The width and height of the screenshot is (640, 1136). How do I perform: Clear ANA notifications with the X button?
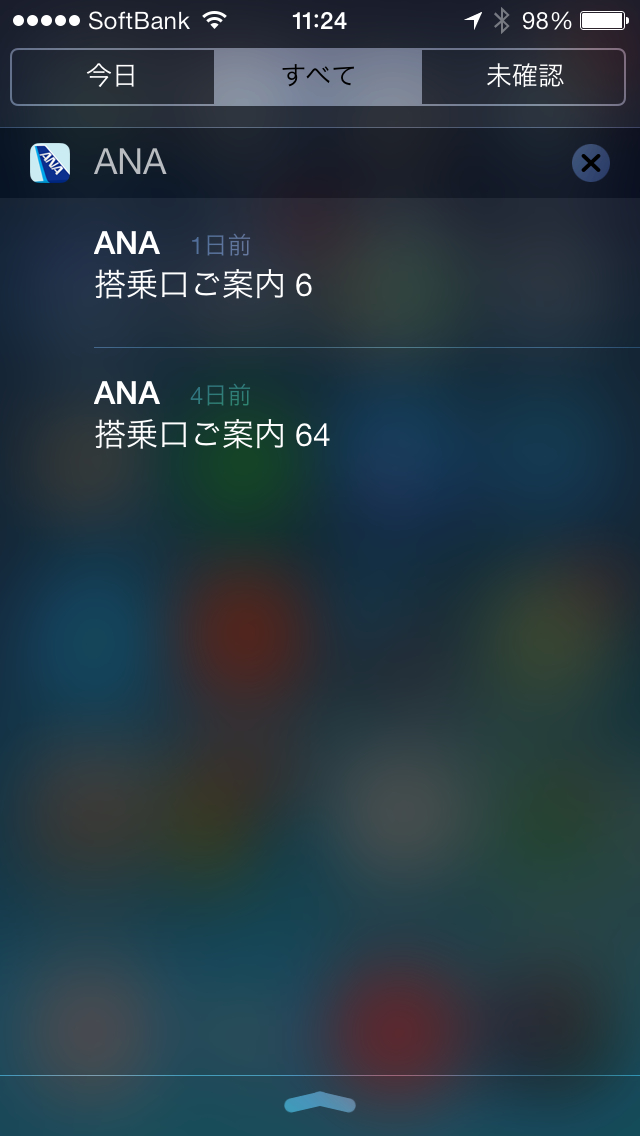(590, 162)
